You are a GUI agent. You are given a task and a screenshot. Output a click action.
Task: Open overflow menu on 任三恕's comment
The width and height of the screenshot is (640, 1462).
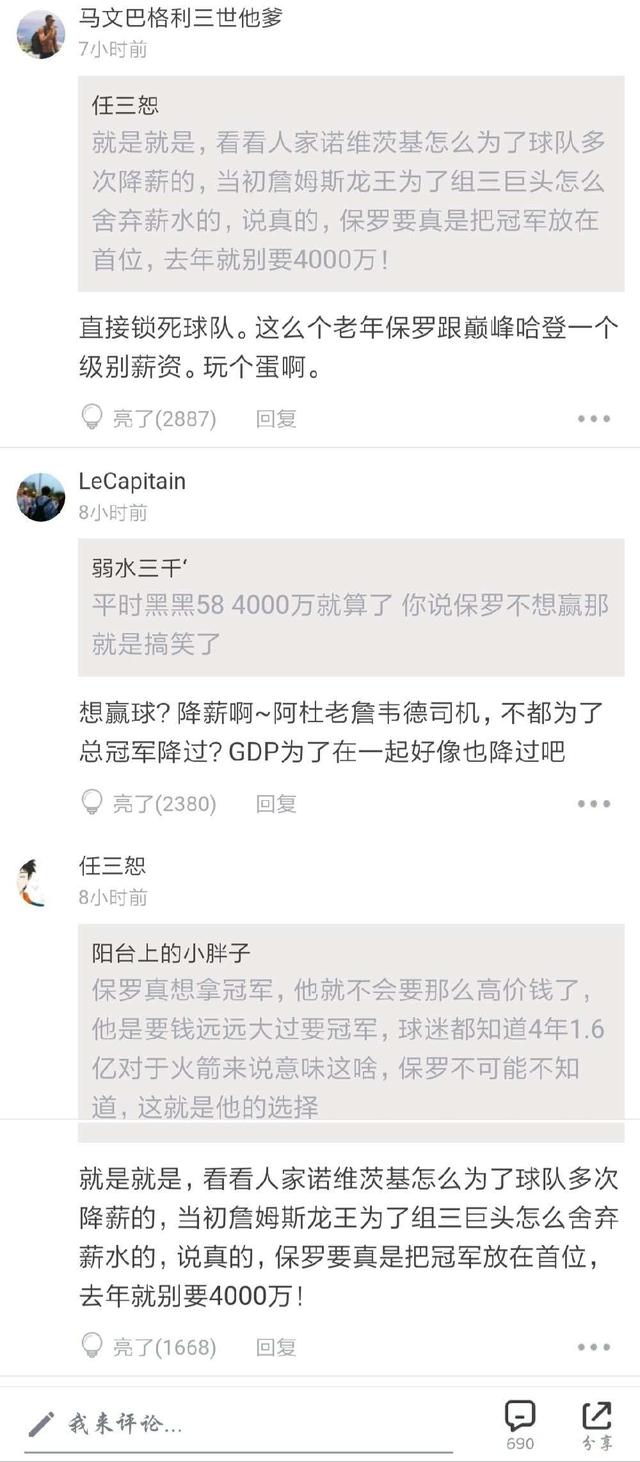(593, 1347)
